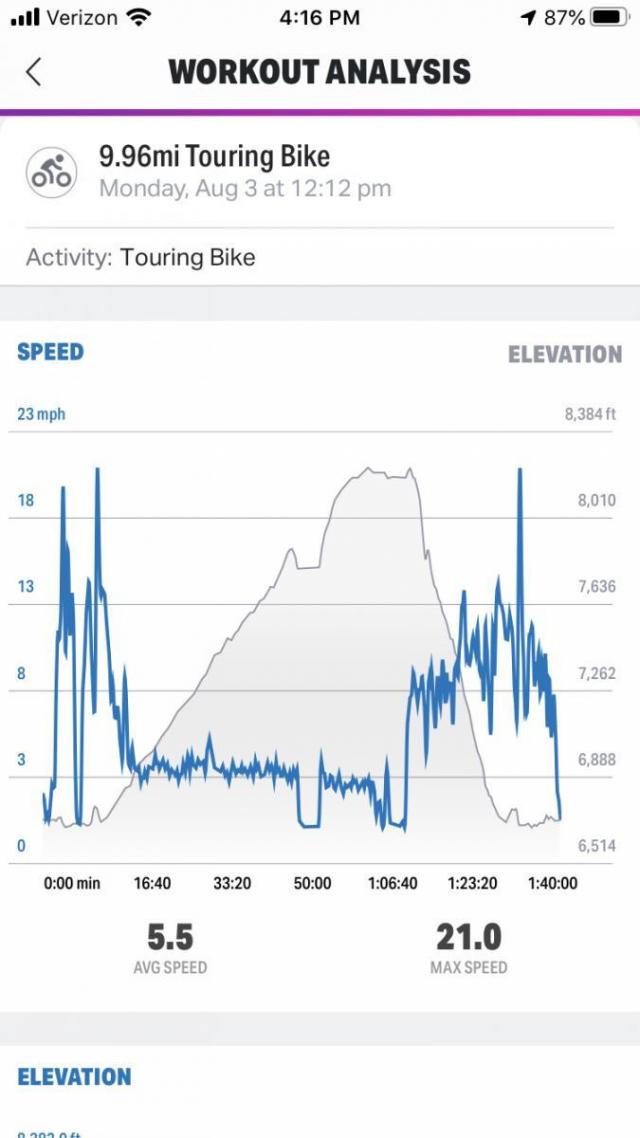Toggle the Elevation series on the chart

coord(564,354)
